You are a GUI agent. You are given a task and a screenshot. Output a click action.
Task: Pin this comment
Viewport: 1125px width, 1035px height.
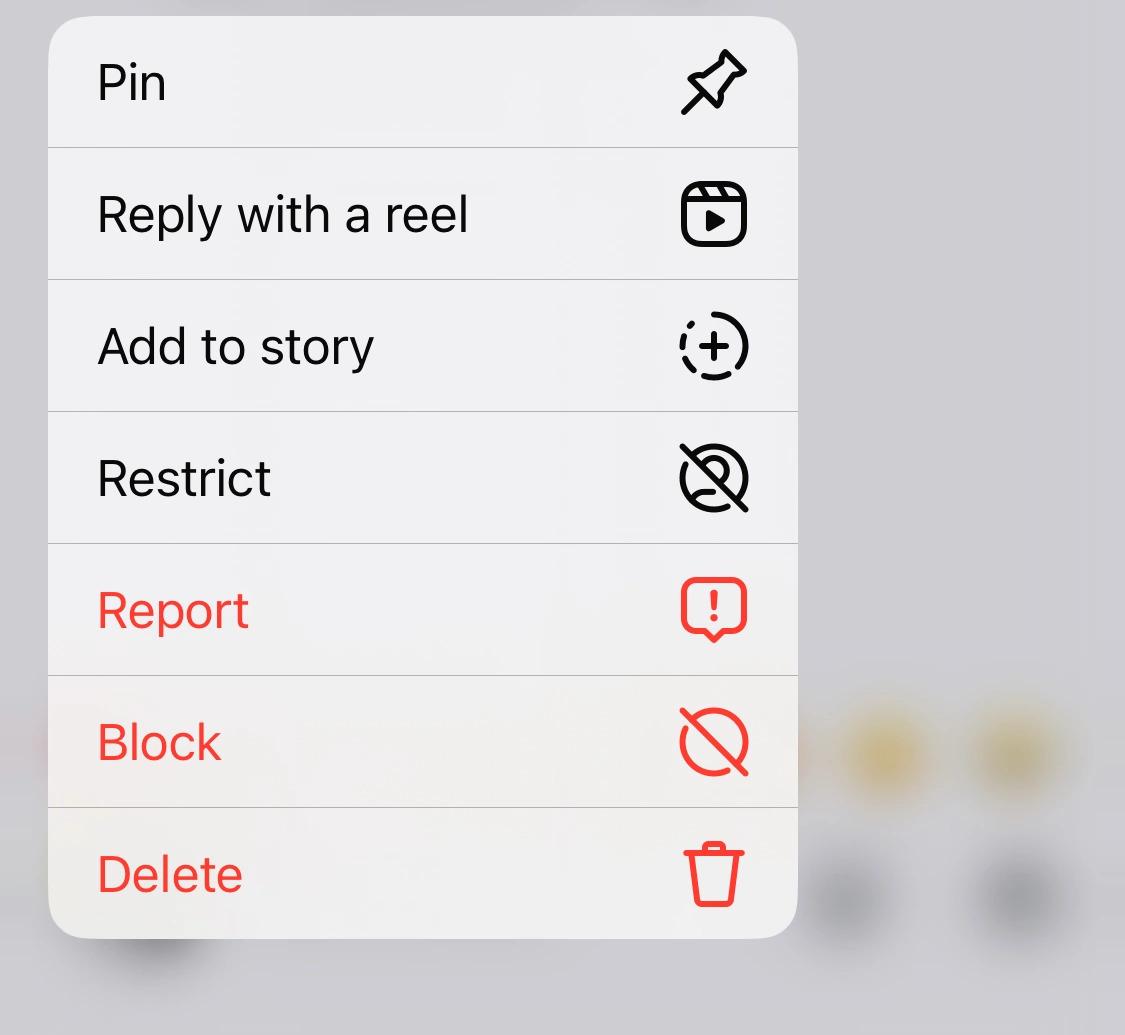[422, 83]
